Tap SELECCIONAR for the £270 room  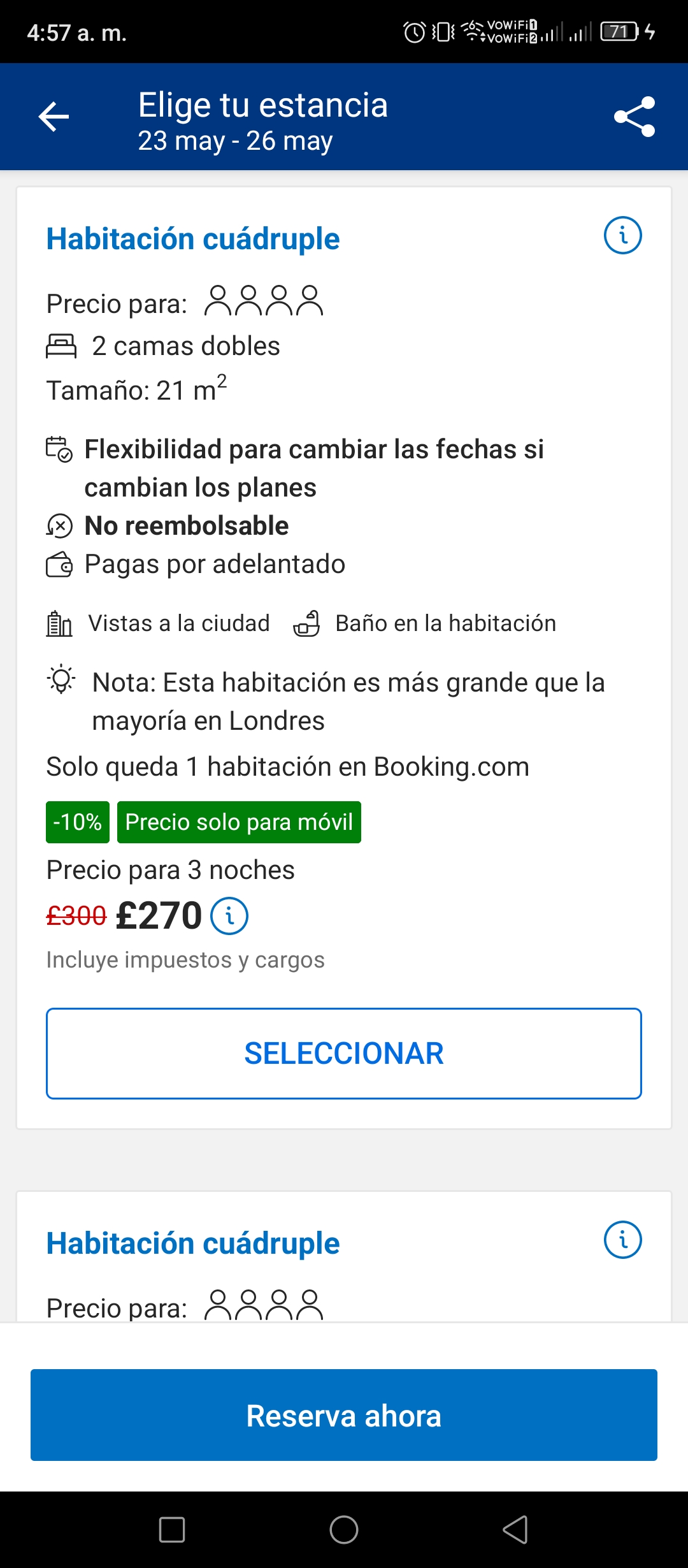344,1054
